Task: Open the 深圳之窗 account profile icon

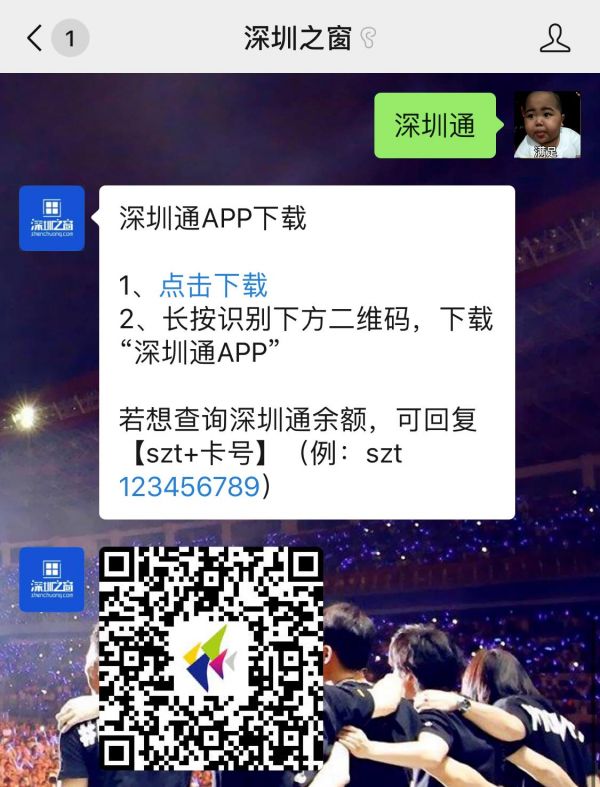Action: tap(554, 38)
